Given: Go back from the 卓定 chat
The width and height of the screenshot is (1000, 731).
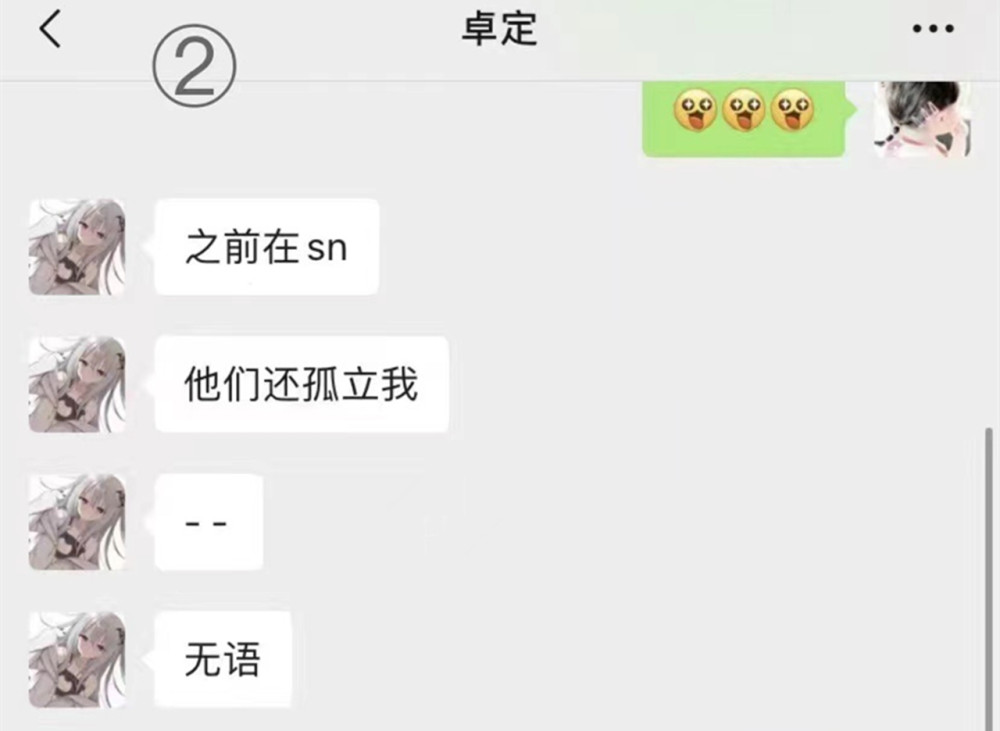Looking at the screenshot, I should 50,31.
